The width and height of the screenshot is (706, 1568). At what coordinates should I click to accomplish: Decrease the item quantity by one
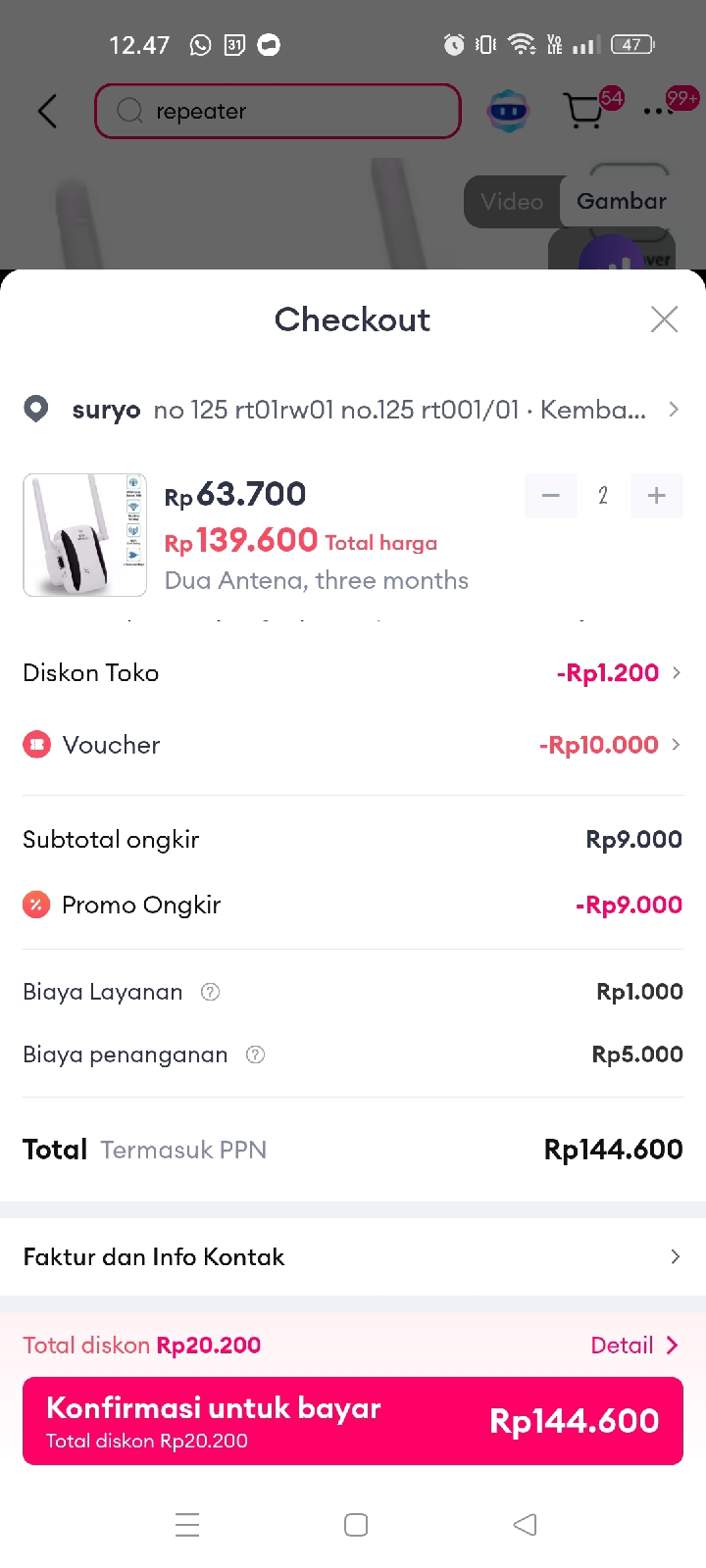550,496
